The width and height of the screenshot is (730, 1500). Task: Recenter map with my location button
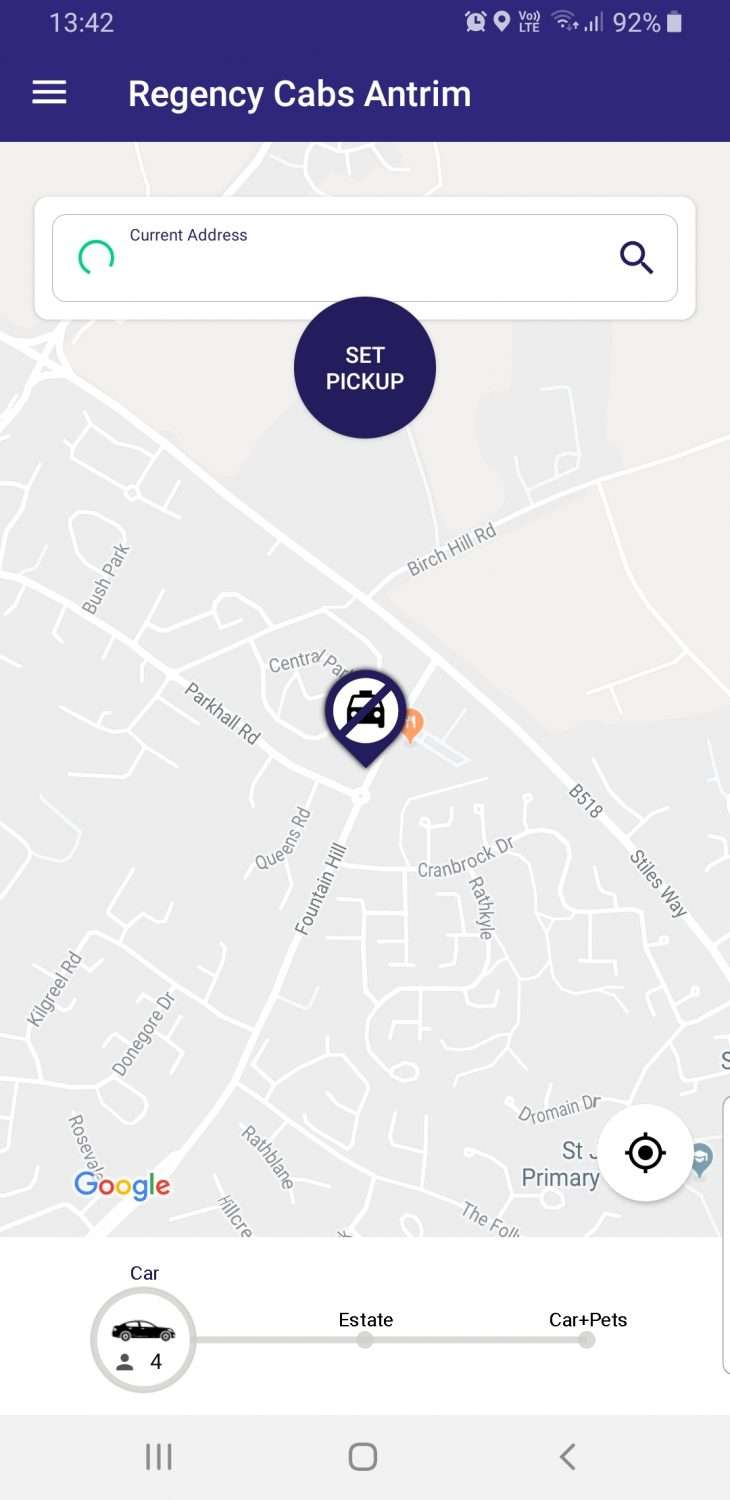coord(645,1153)
